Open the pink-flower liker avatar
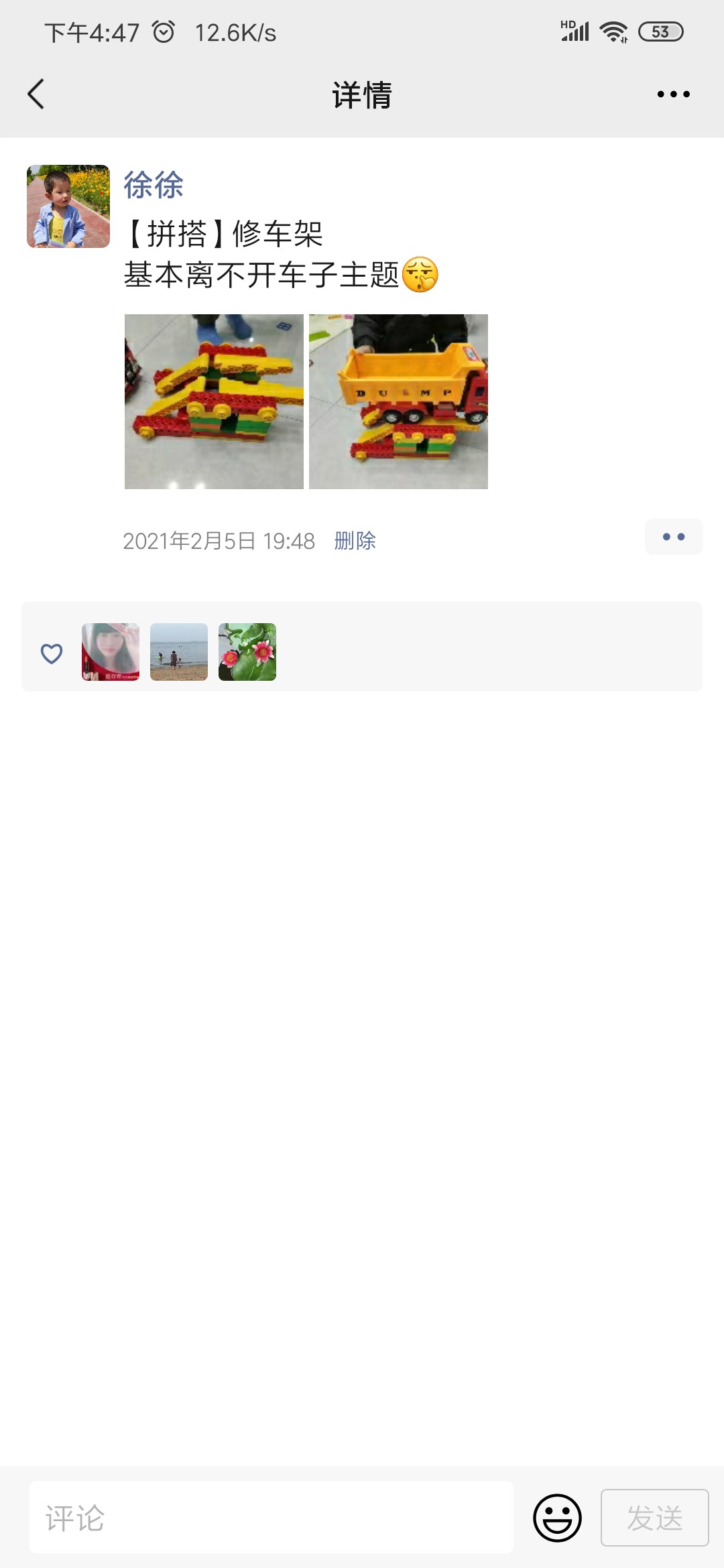The image size is (724, 1568). [x=247, y=652]
